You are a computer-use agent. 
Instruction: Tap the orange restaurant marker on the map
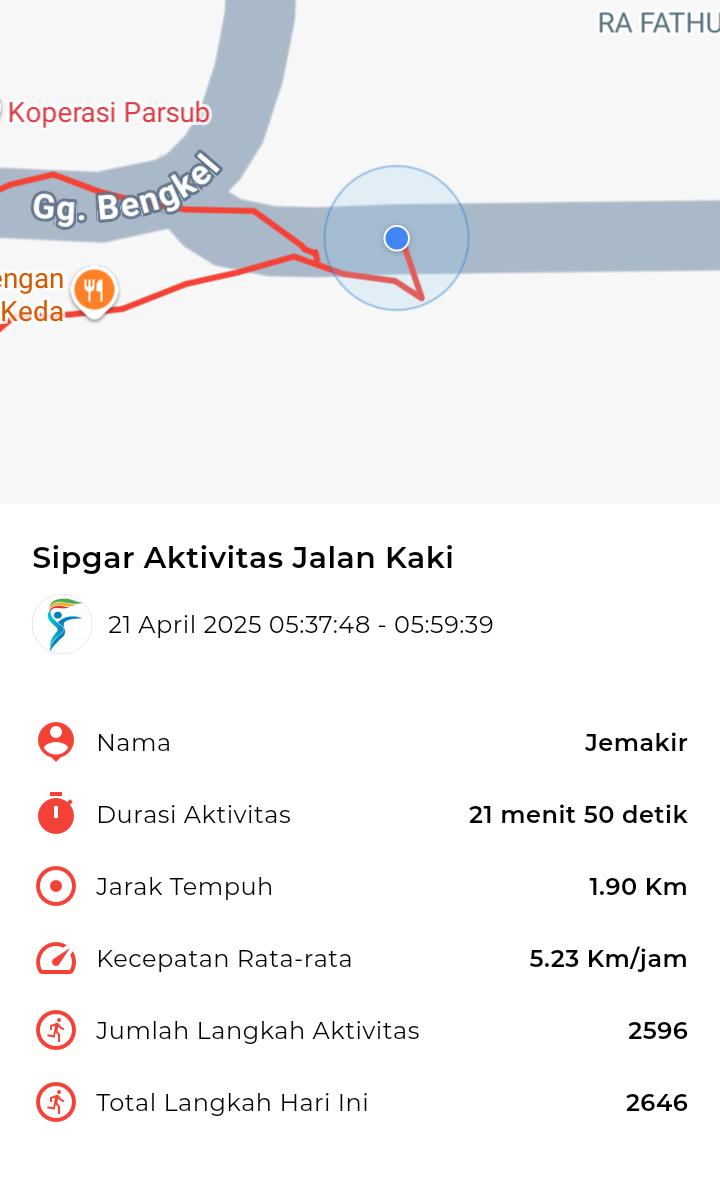pyautogui.click(x=94, y=291)
